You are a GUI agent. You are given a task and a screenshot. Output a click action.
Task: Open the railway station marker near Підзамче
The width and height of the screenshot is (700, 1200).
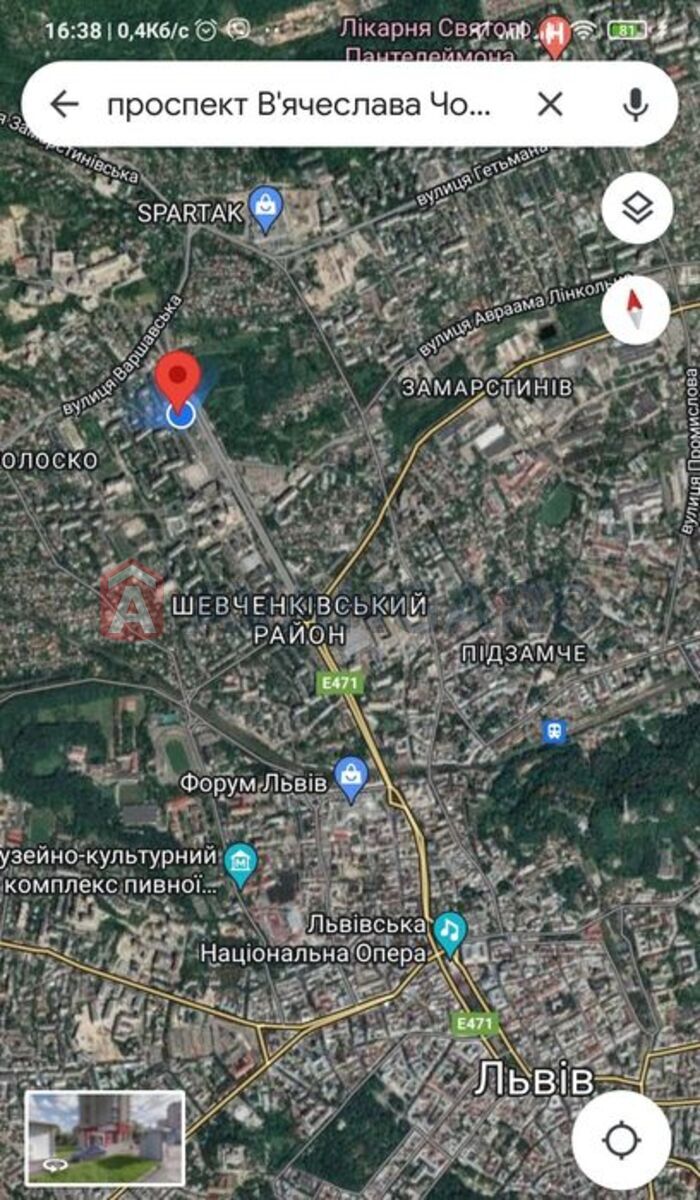point(554,731)
